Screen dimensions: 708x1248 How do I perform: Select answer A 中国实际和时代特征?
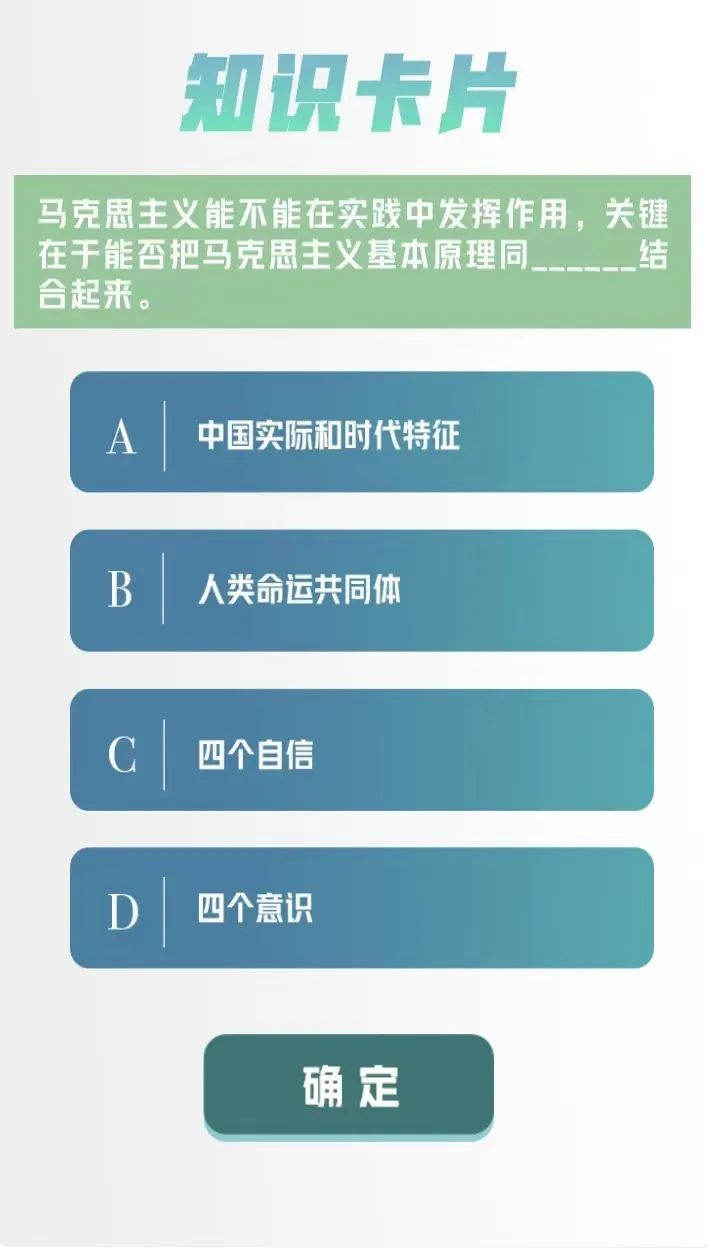tap(361, 433)
